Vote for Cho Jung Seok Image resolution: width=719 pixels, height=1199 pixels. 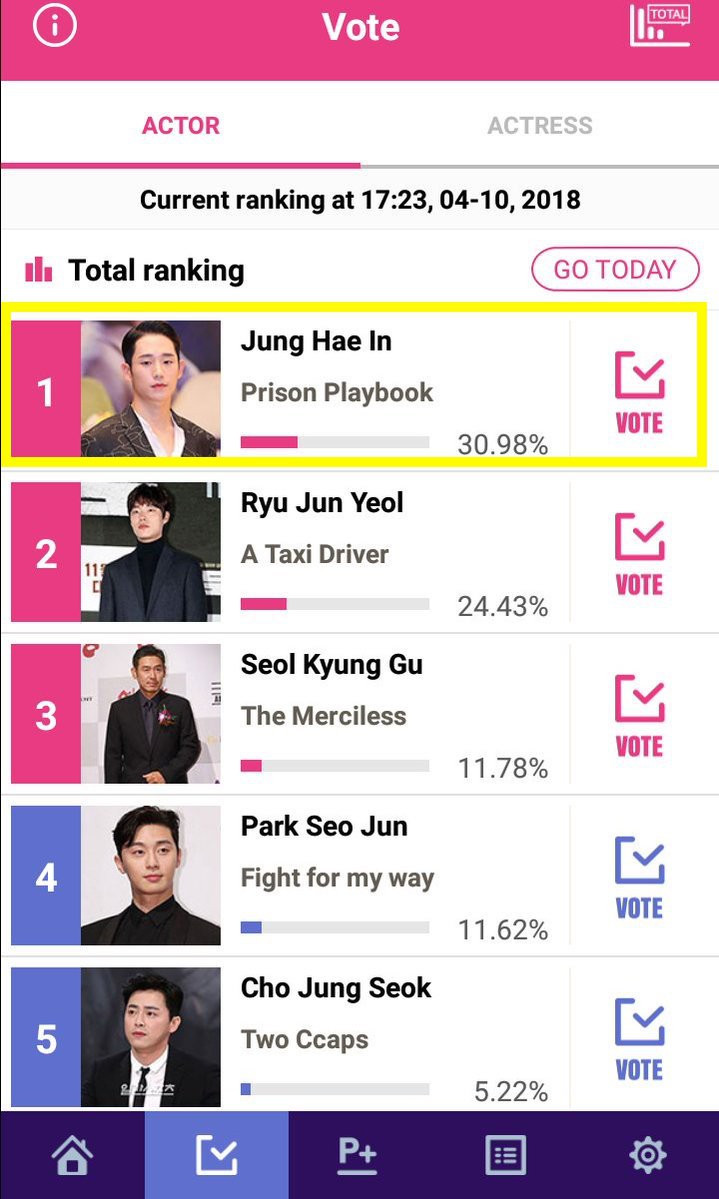click(x=639, y=1040)
